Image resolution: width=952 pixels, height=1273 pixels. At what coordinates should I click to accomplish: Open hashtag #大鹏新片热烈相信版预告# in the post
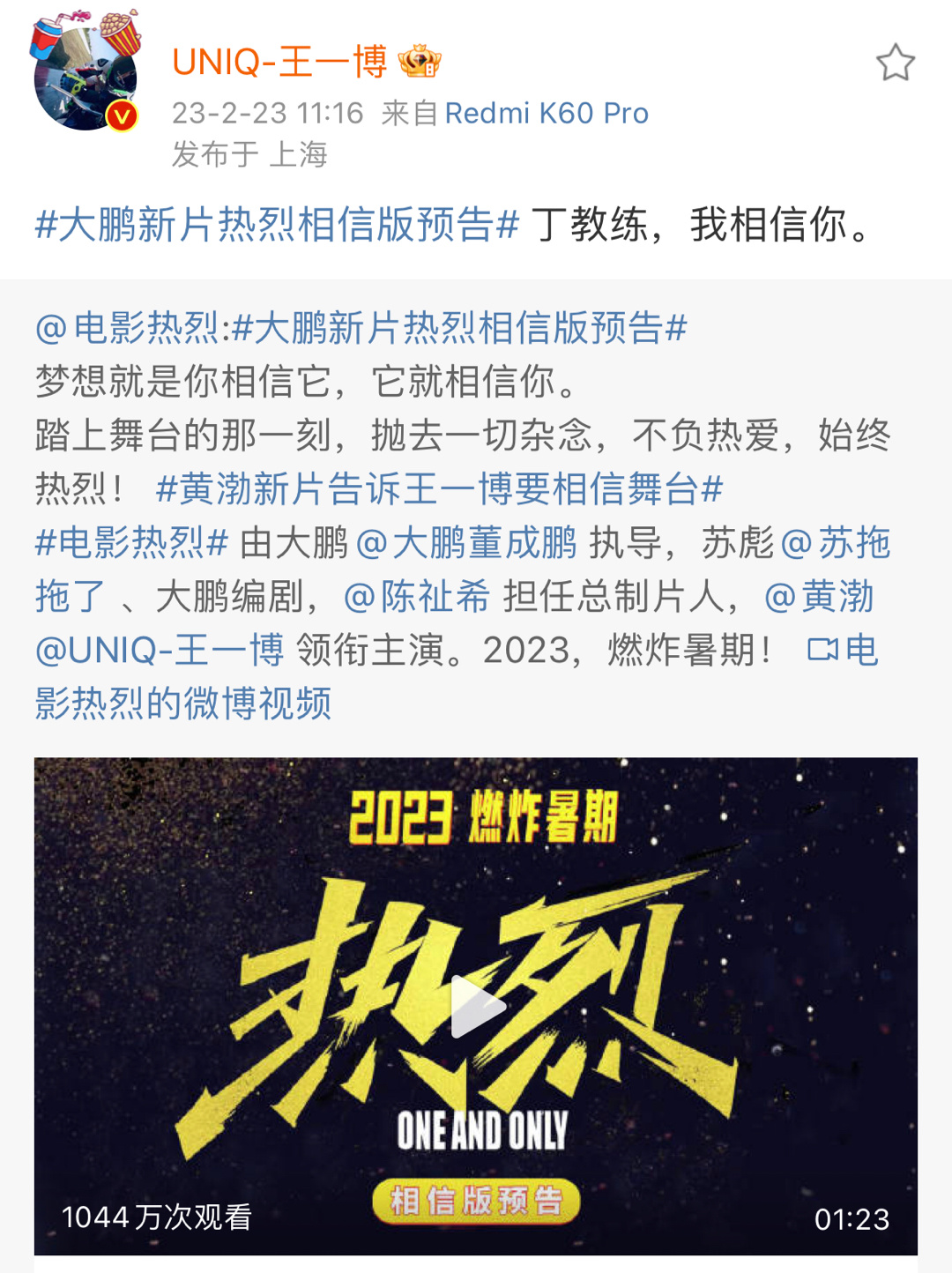[x=278, y=225]
